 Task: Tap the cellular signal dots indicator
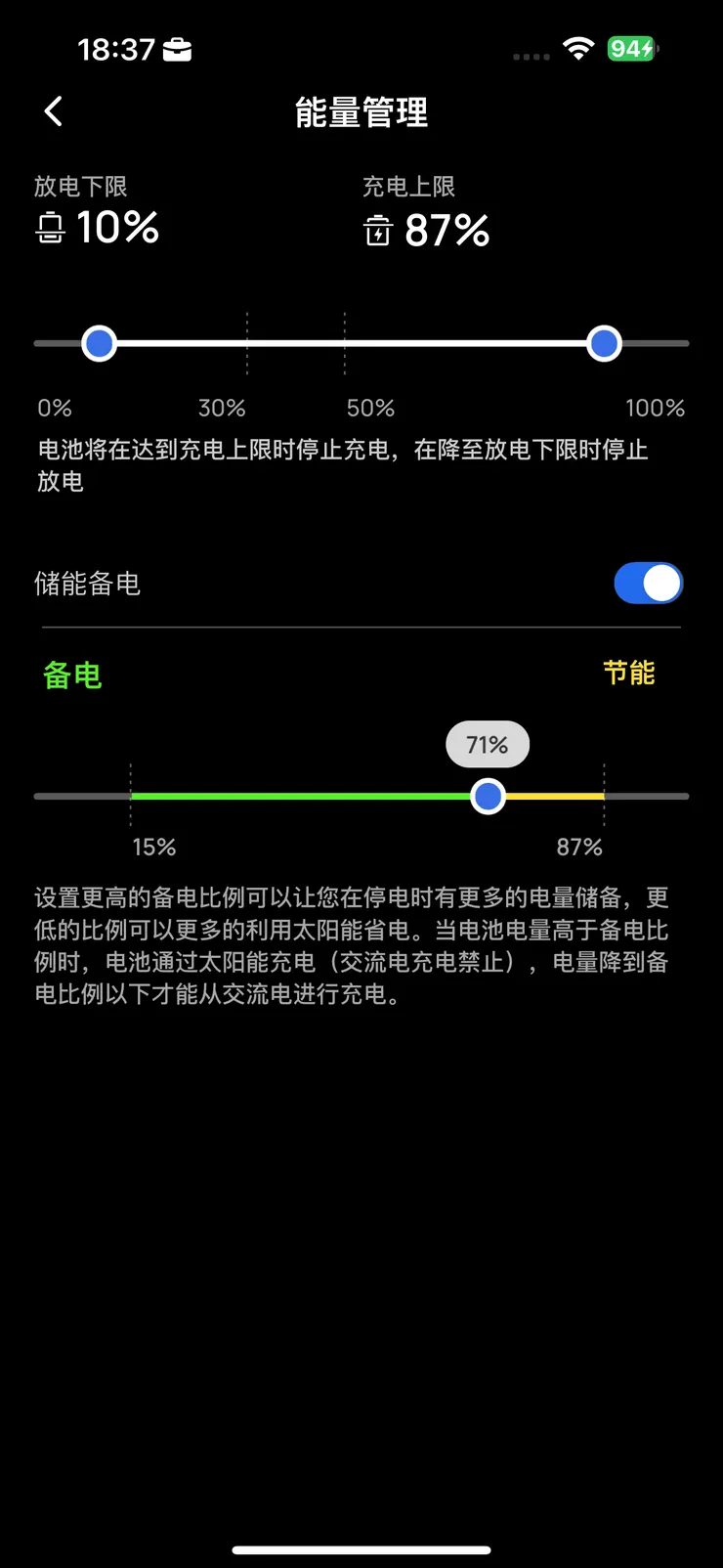[x=531, y=57]
